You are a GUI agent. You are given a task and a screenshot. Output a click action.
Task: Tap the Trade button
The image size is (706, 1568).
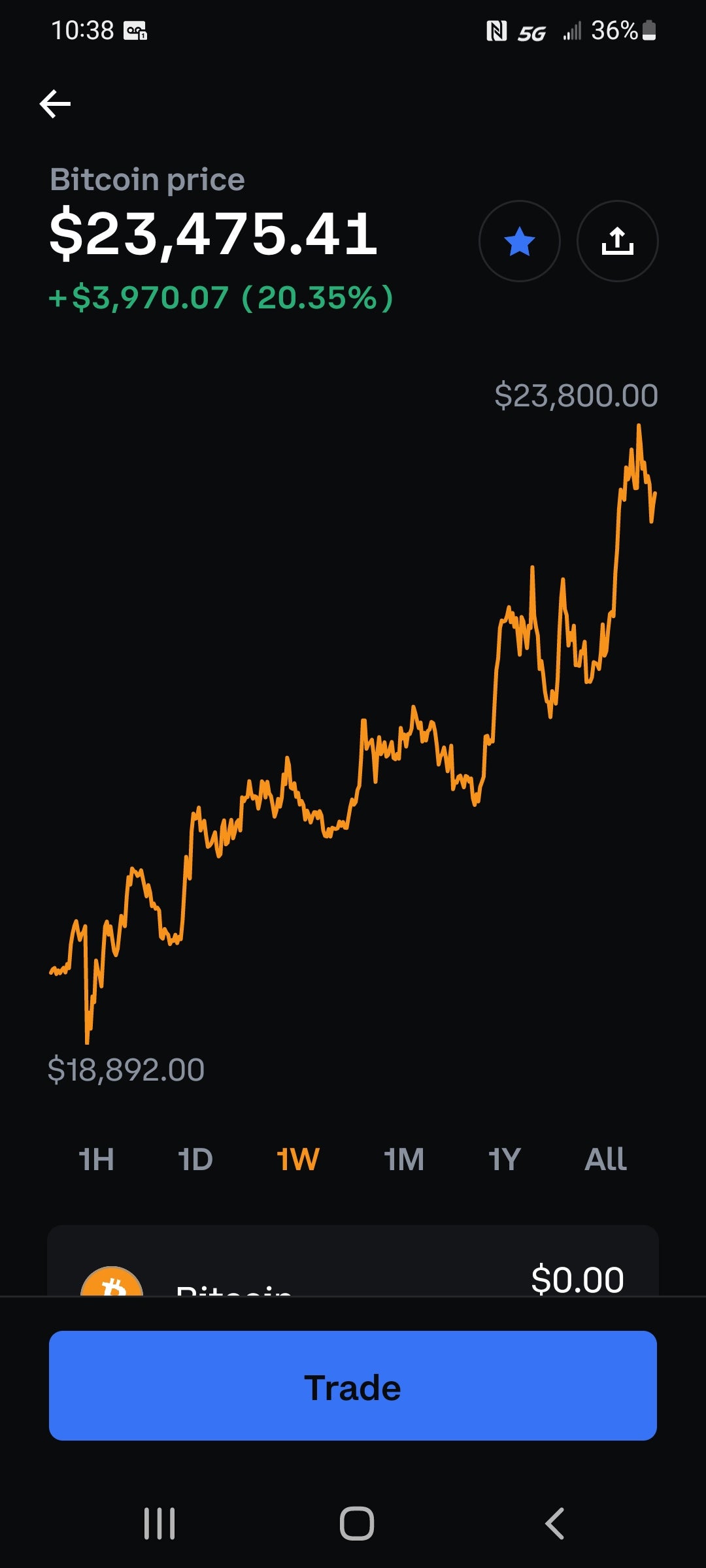(x=353, y=1387)
